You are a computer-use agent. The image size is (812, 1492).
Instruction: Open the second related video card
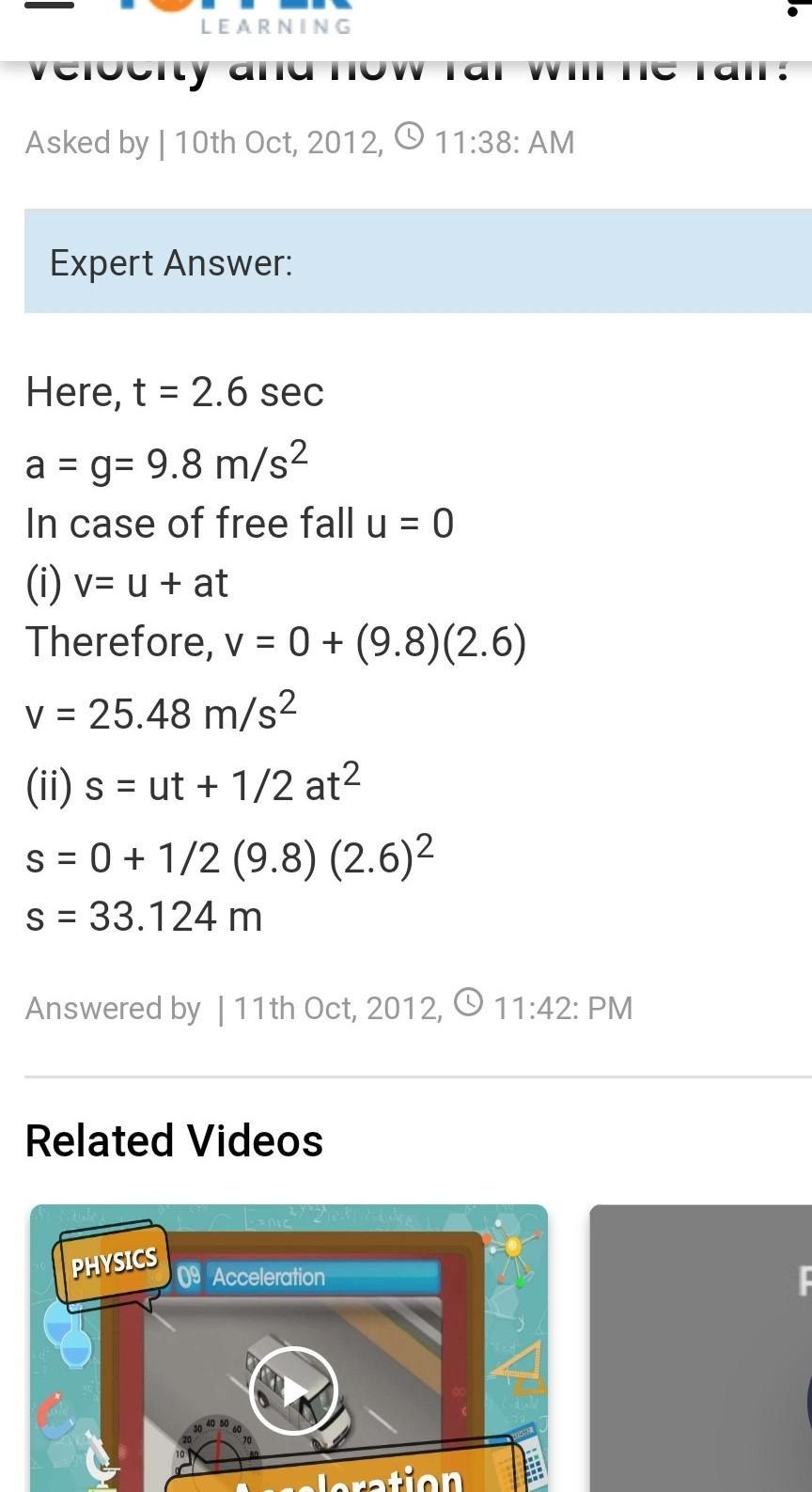pyautogui.click(x=701, y=1346)
